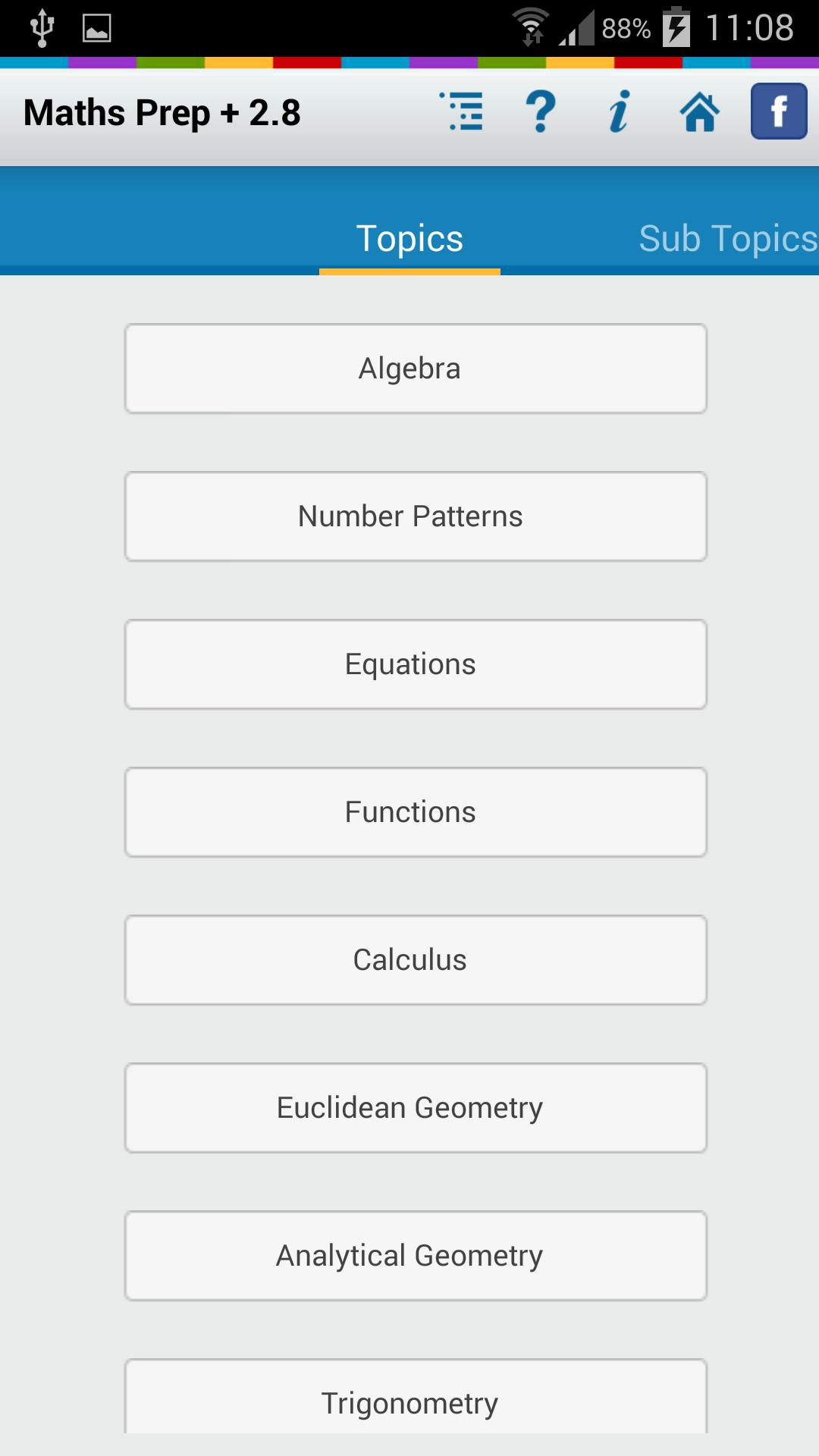The height and width of the screenshot is (1456, 819).
Task: Tap the battery charging icon
Action: pos(673,25)
